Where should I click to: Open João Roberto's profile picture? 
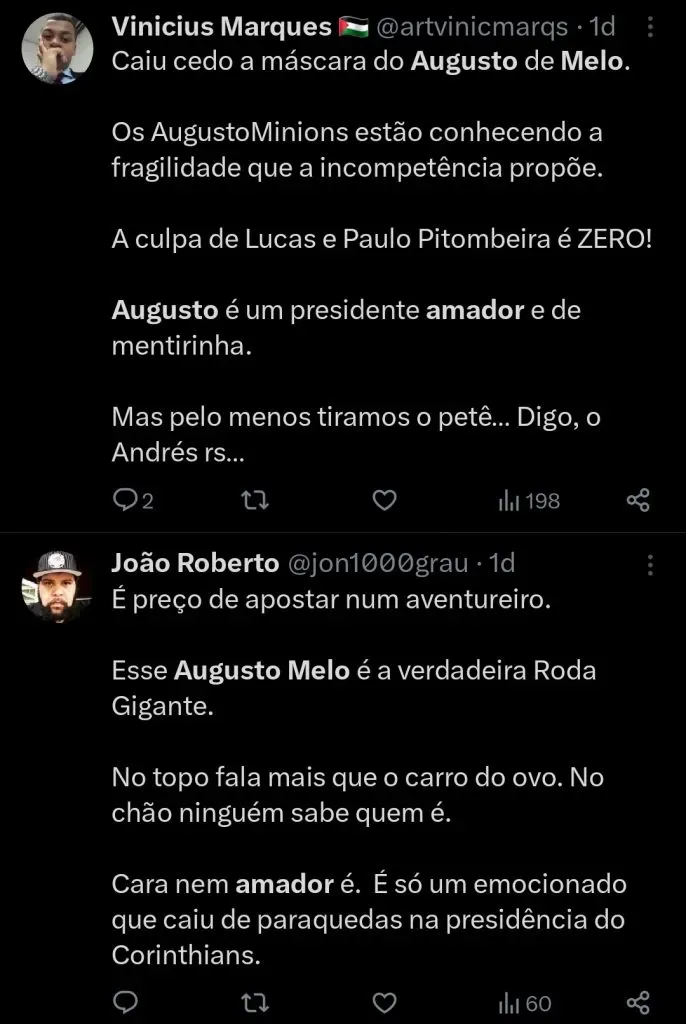click(57, 586)
